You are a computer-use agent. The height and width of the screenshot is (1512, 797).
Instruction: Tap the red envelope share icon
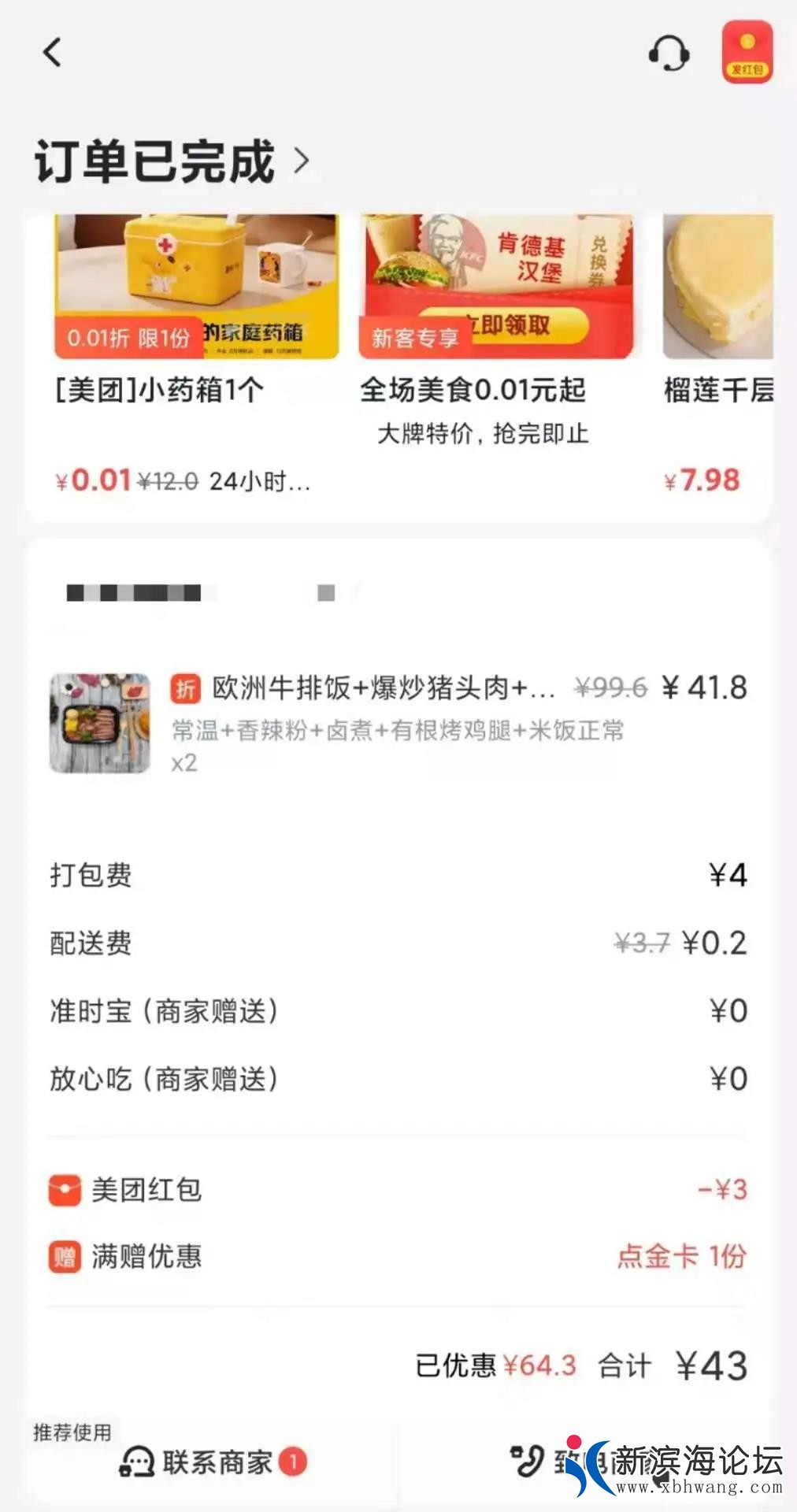(x=747, y=52)
